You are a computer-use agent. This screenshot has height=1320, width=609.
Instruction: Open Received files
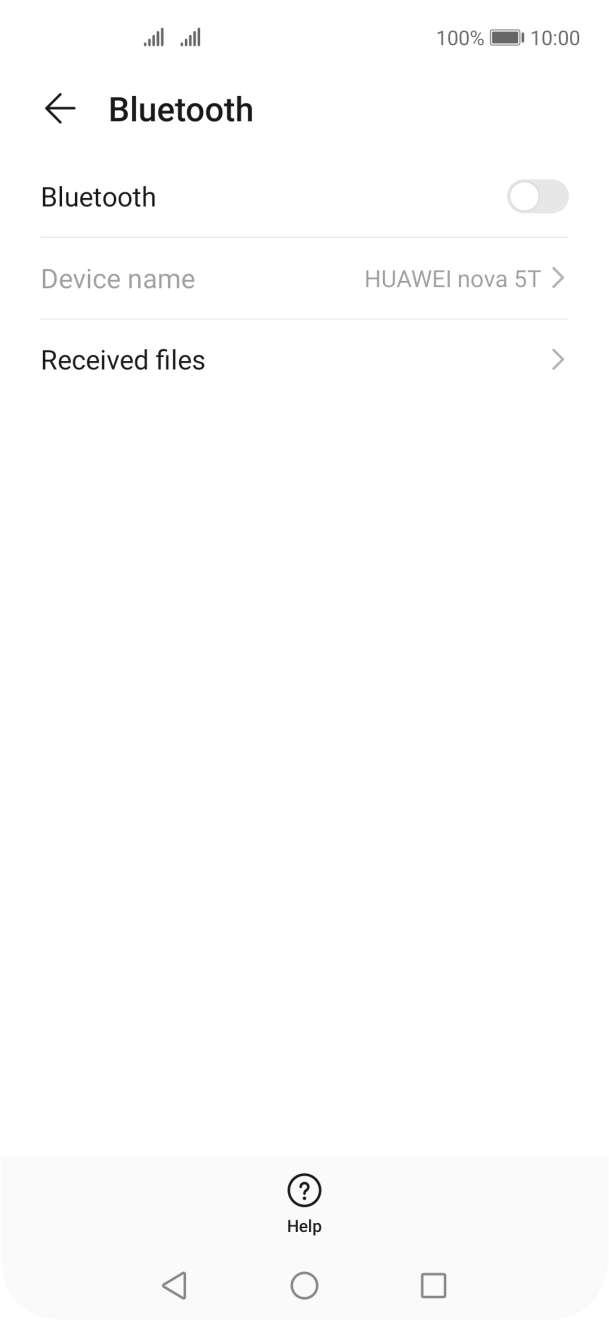tap(304, 360)
